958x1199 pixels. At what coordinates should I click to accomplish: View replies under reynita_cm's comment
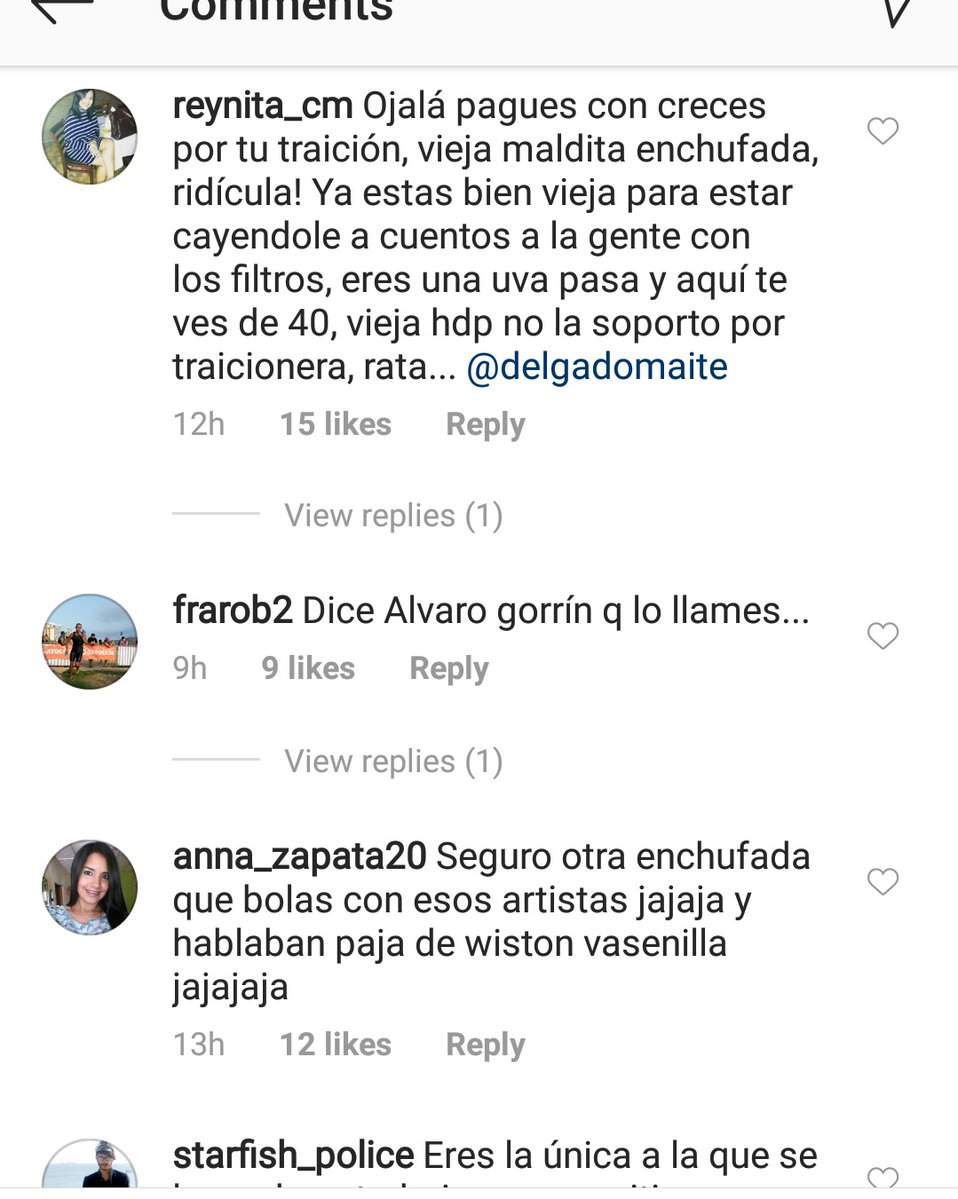click(x=393, y=516)
